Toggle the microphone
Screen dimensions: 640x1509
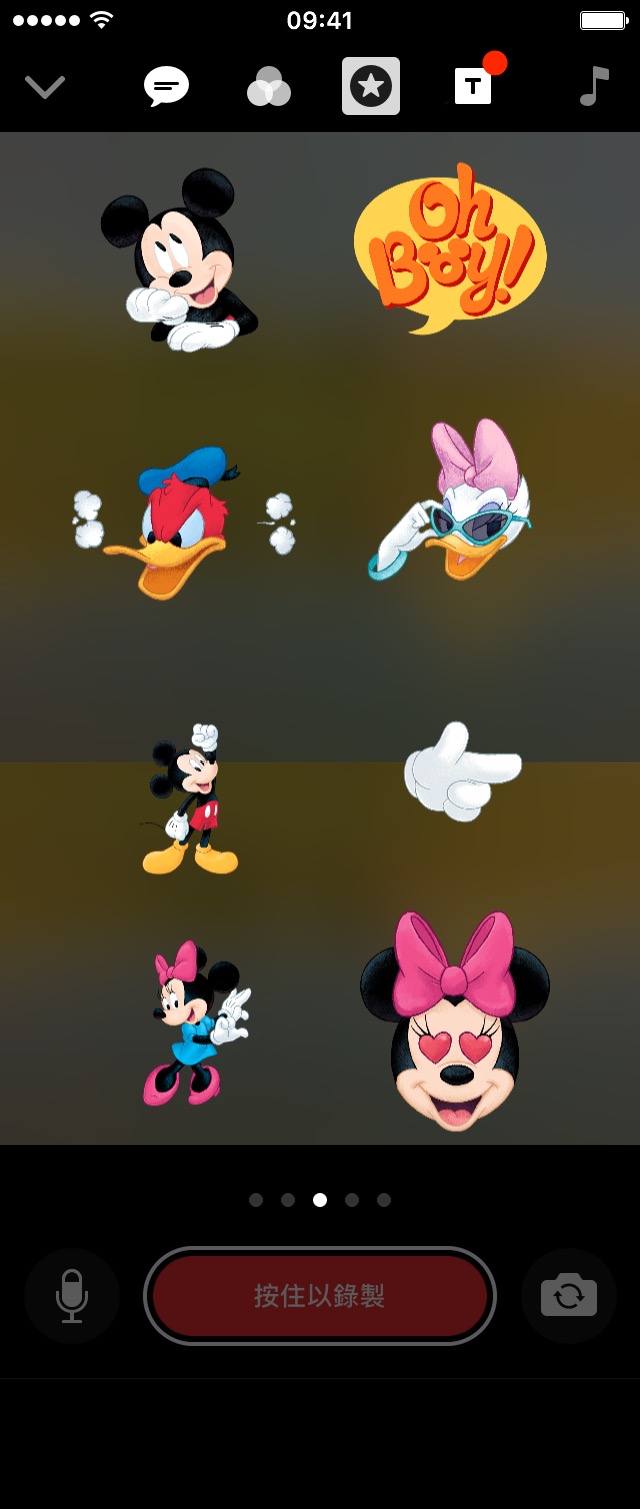click(72, 1296)
